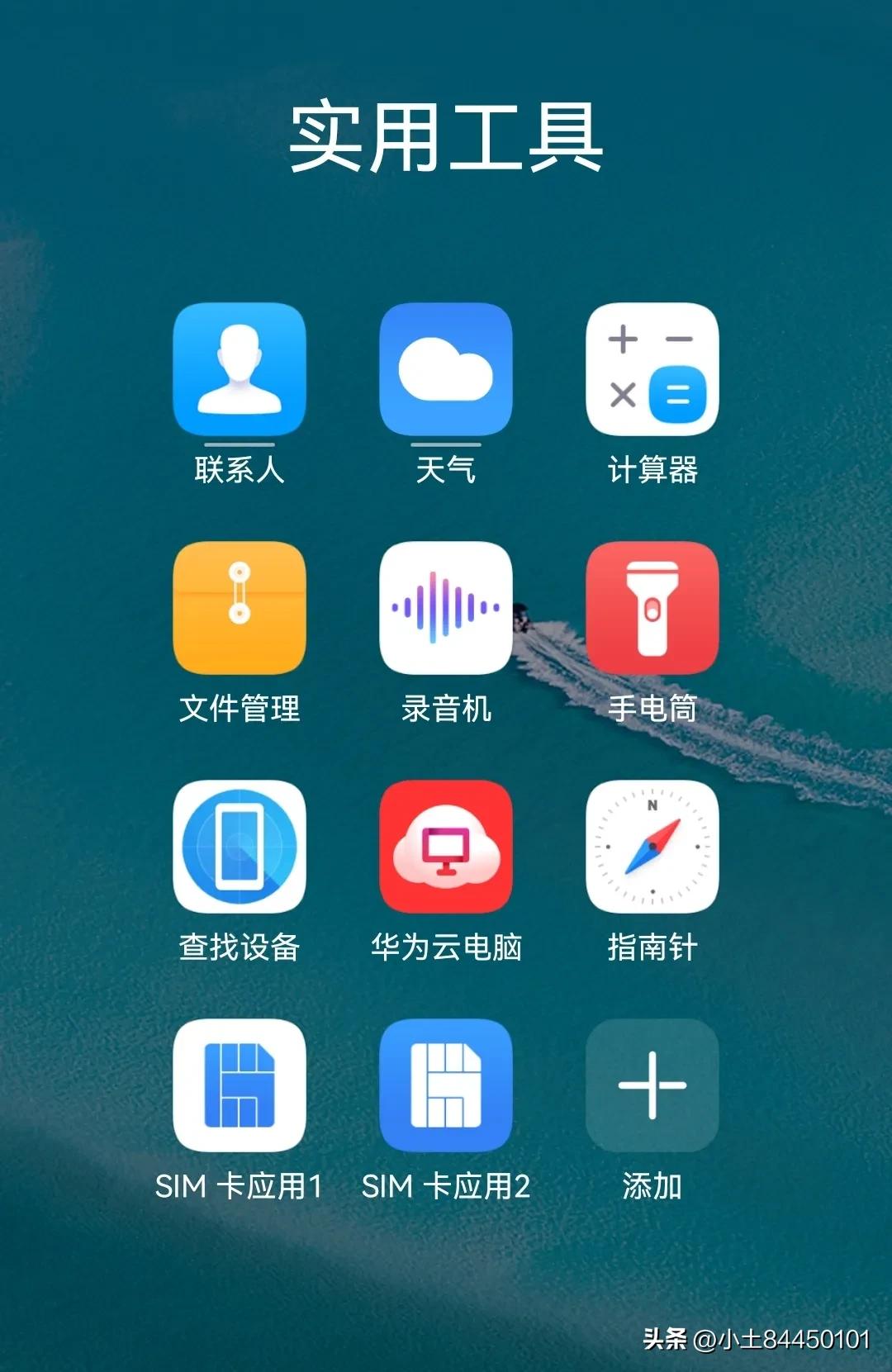Start the 文件管理 (File Manager) app
This screenshot has width=892, height=1372.
pyautogui.click(x=239, y=609)
